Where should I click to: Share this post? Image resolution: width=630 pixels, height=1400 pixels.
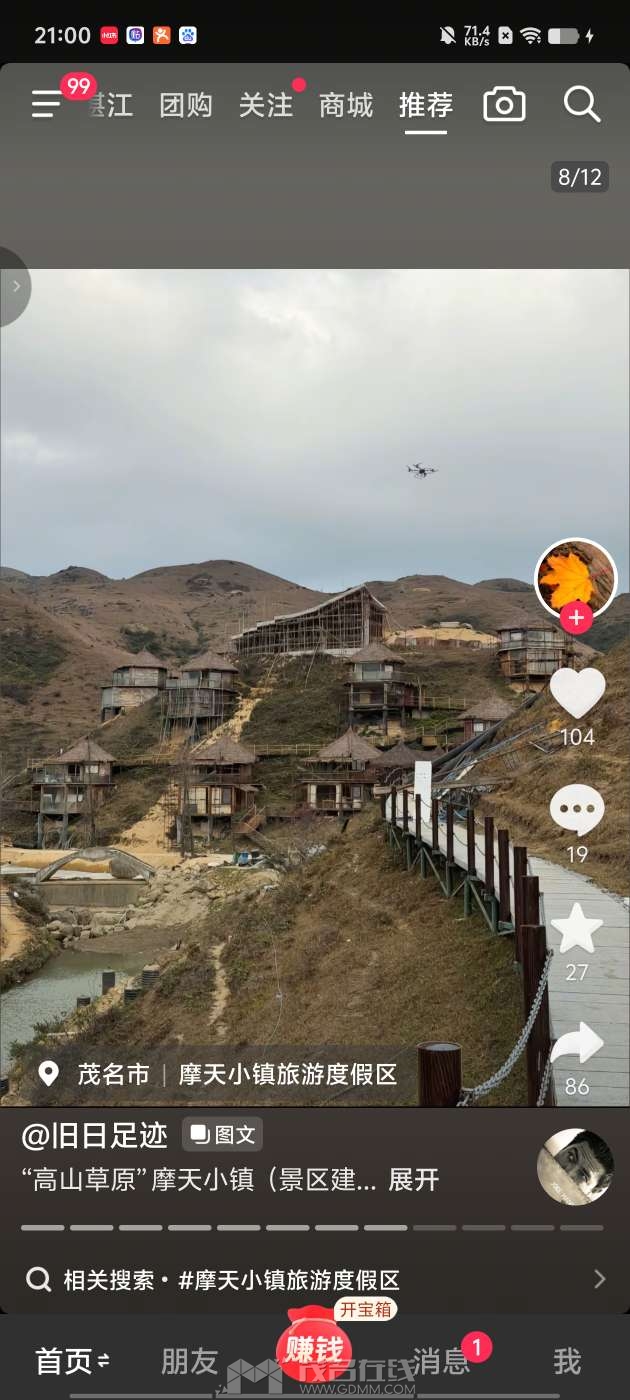coord(577,1045)
